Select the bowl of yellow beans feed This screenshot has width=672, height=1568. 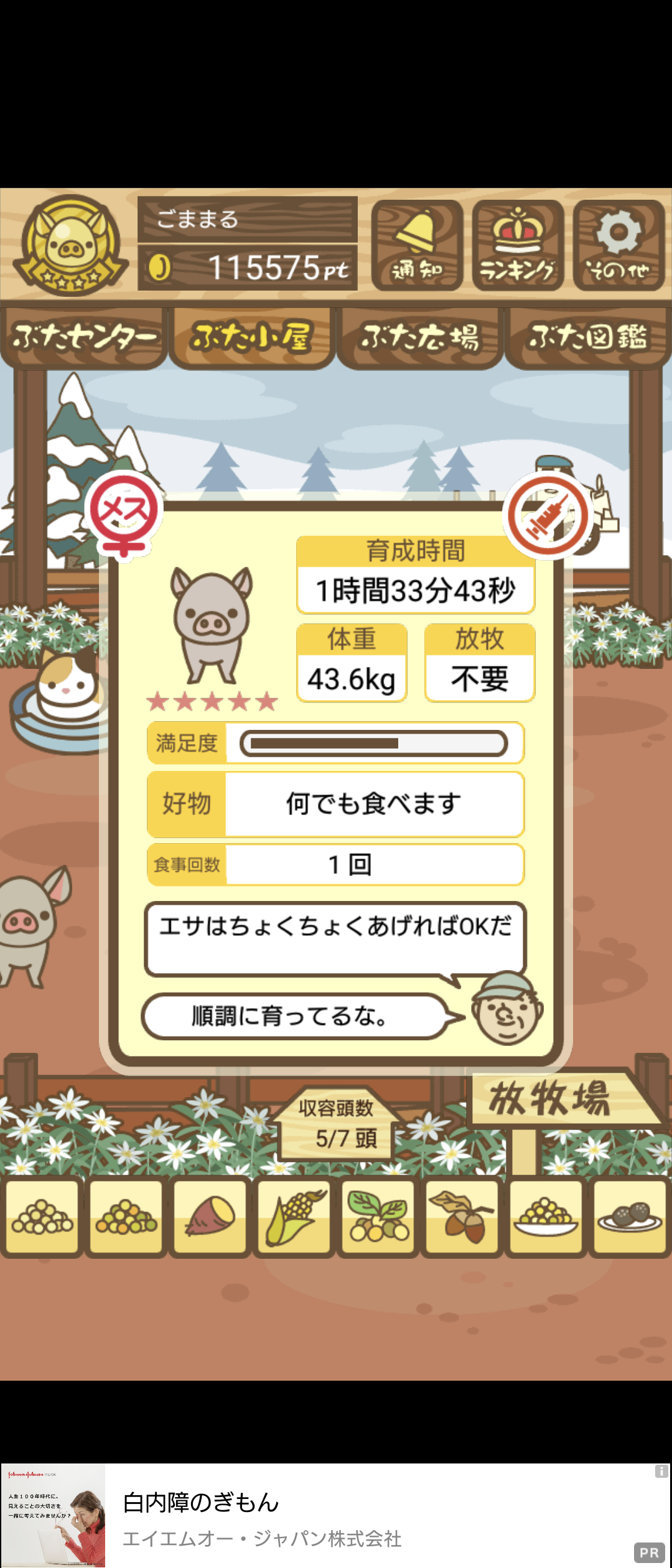[x=546, y=1217]
